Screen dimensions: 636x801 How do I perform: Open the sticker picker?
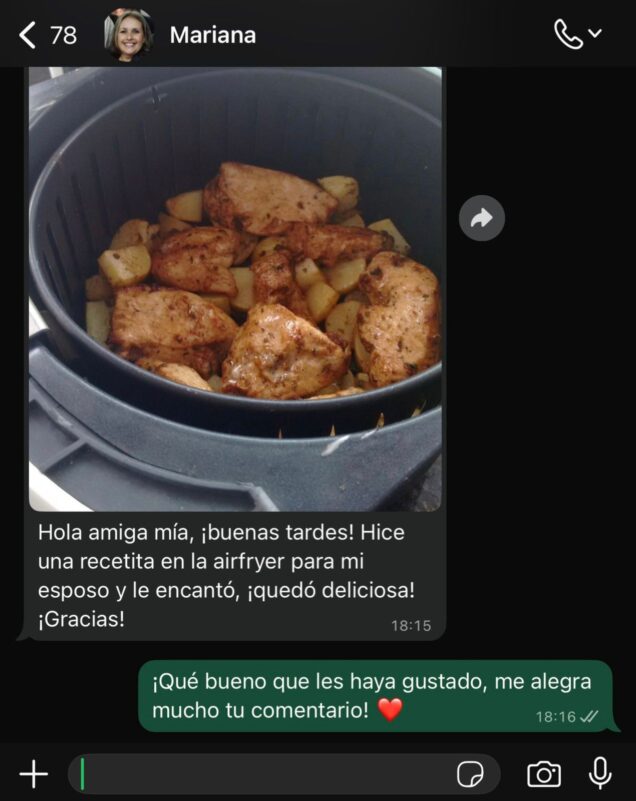(470, 773)
